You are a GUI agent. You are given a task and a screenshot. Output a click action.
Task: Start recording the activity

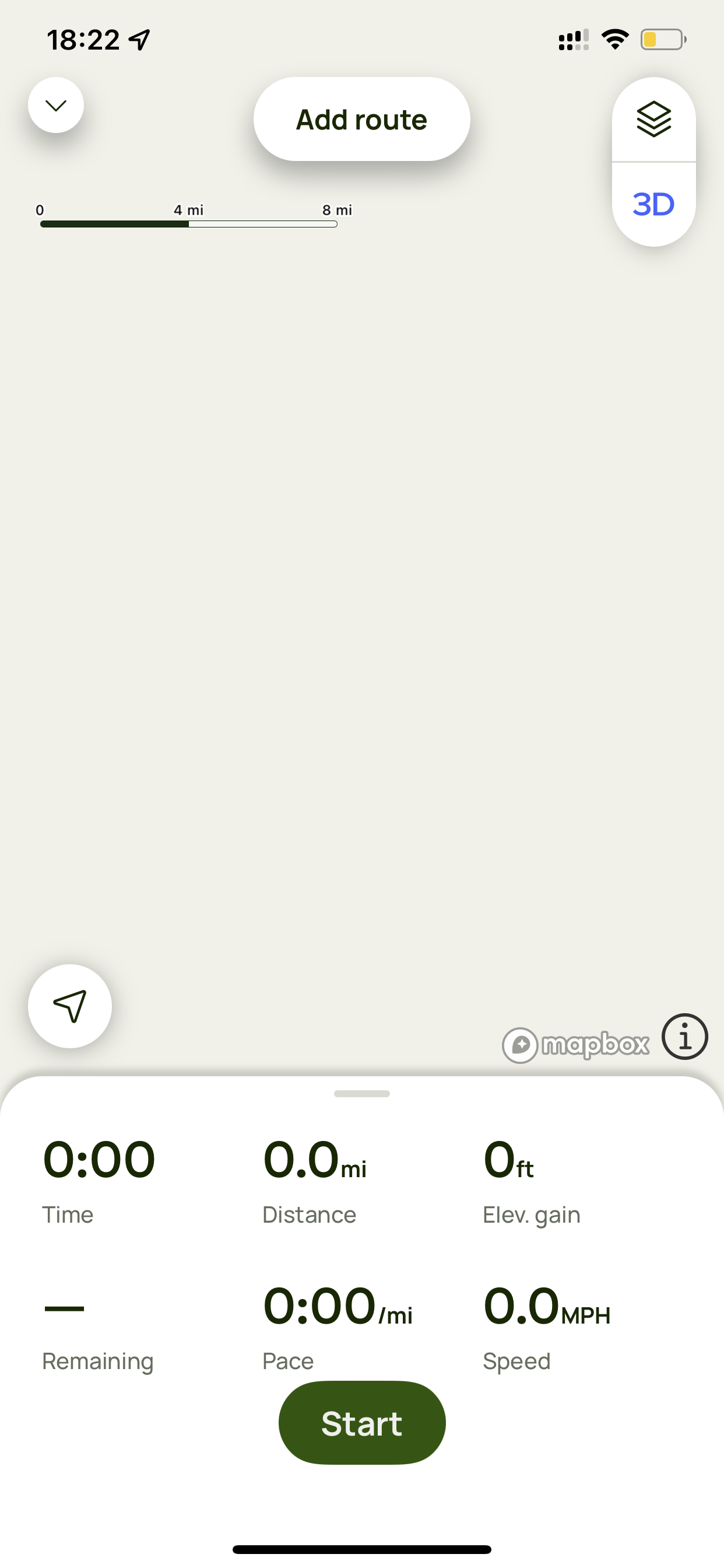coord(362,1423)
